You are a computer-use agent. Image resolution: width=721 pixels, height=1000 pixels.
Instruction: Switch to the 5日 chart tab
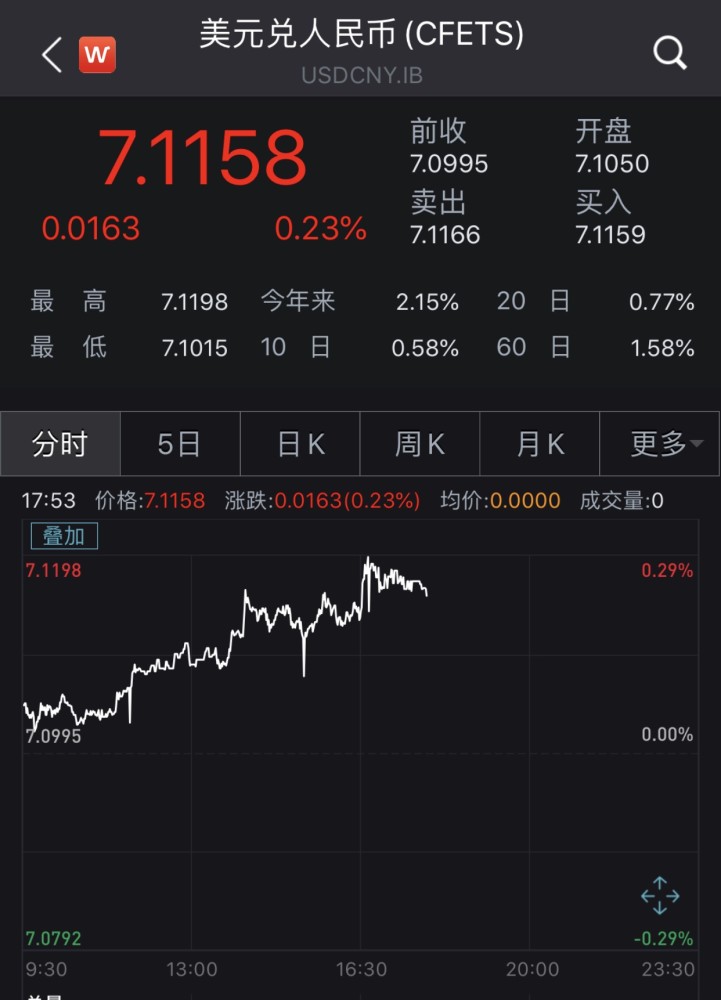tap(180, 444)
